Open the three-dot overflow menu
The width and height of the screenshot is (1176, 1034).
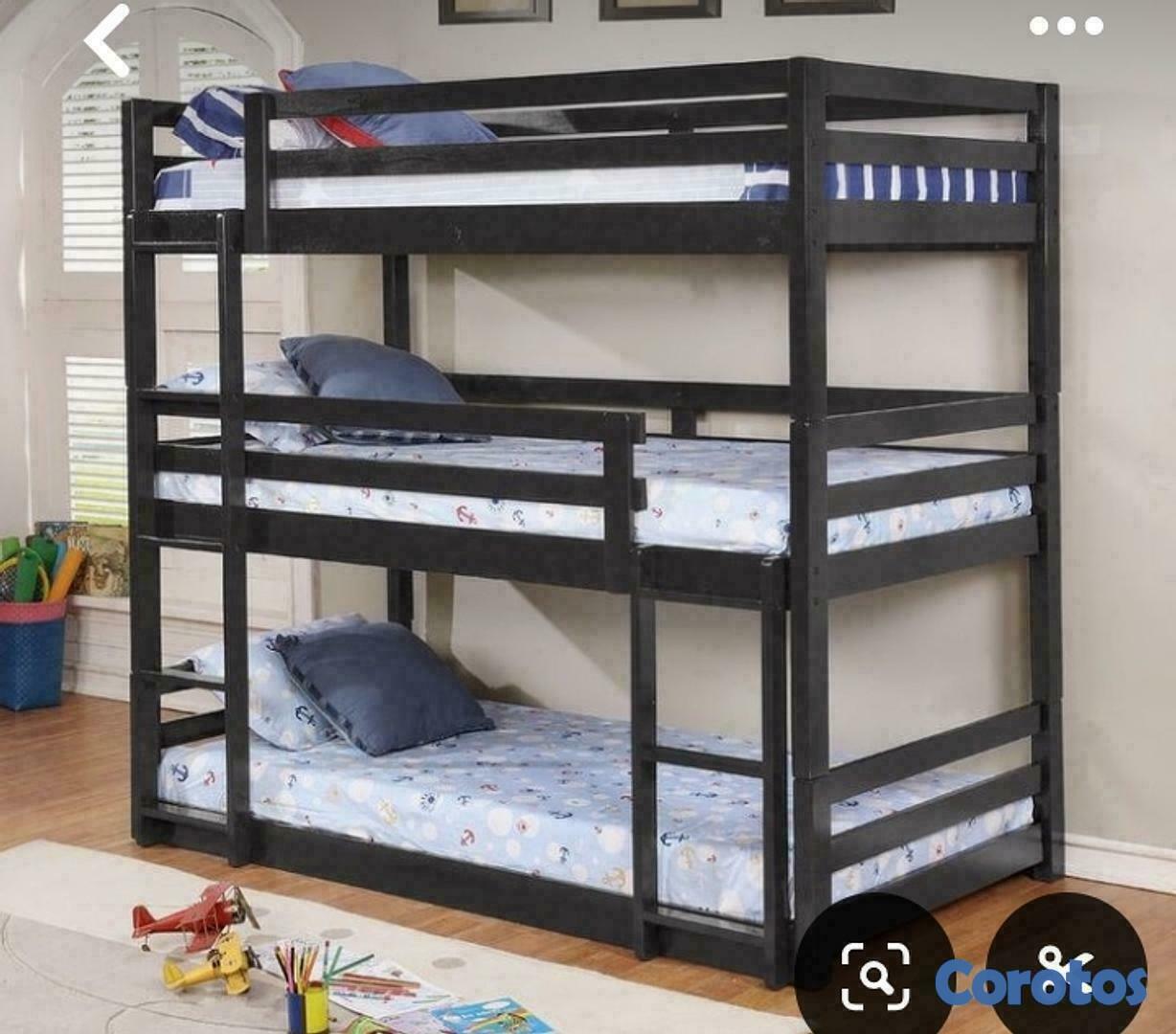pyautogui.click(x=1065, y=26)
